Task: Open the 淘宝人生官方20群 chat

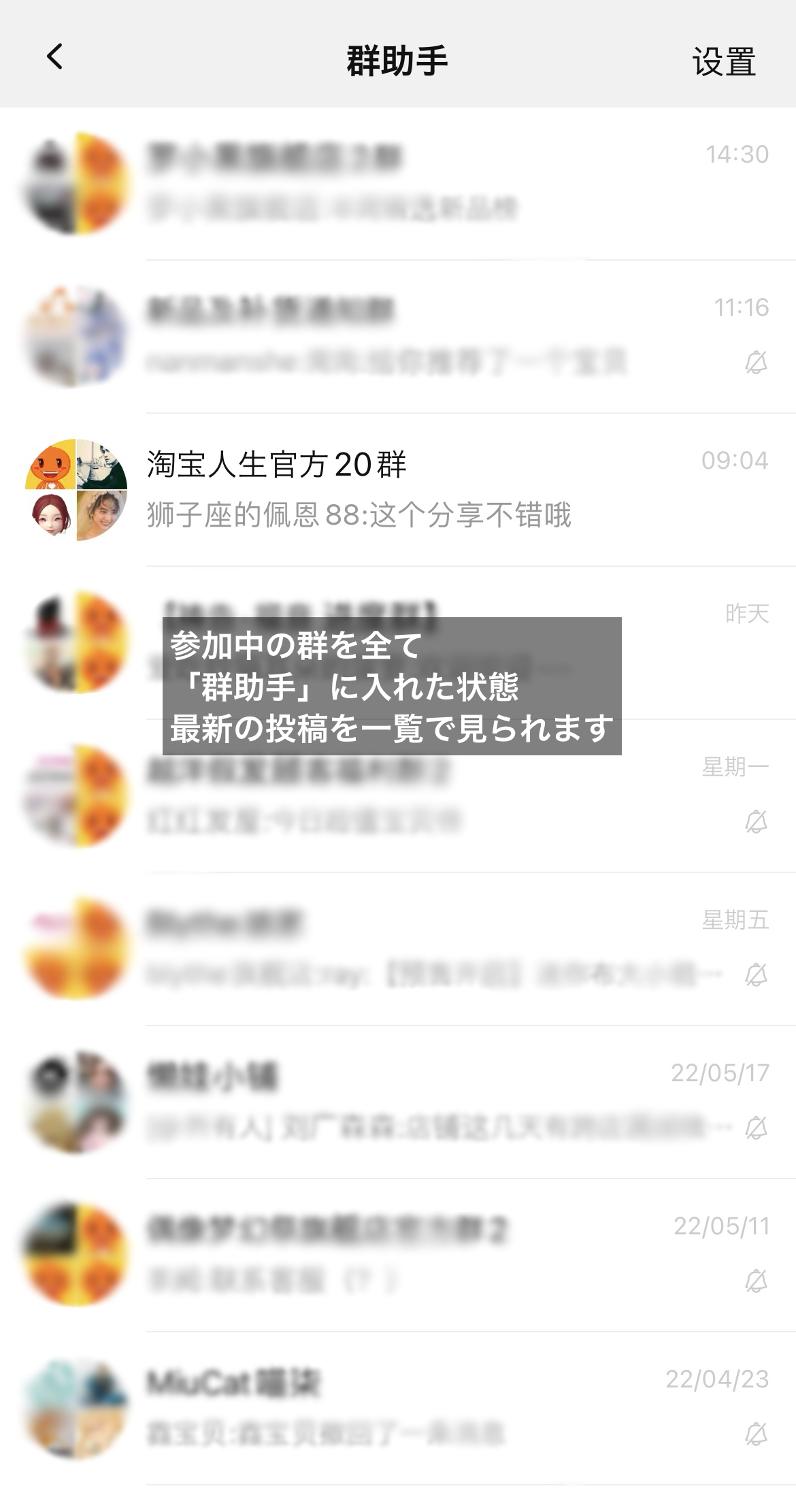Action: (398, 489)
